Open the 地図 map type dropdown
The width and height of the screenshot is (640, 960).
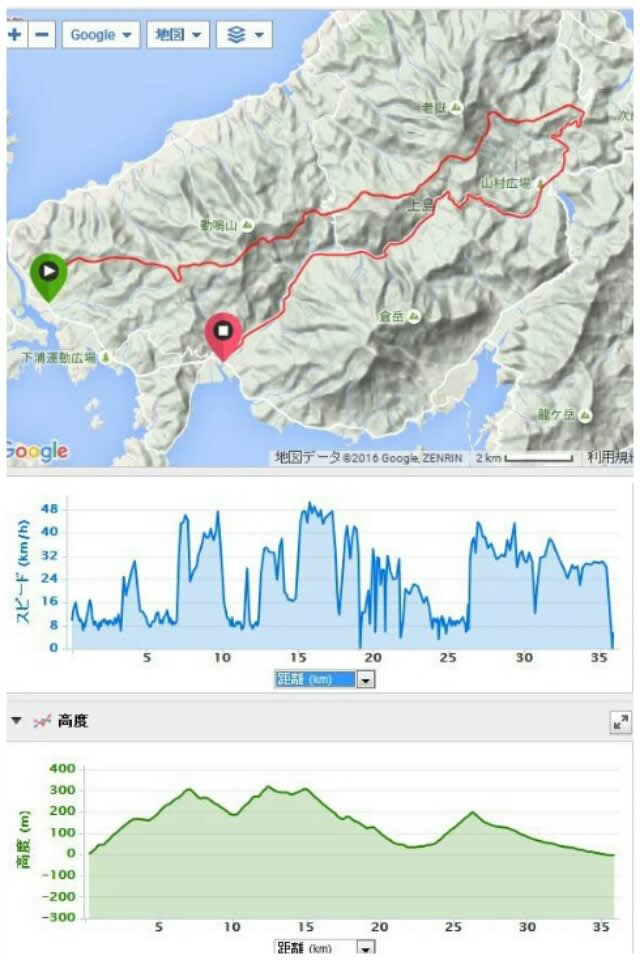[x=179, y=34]
